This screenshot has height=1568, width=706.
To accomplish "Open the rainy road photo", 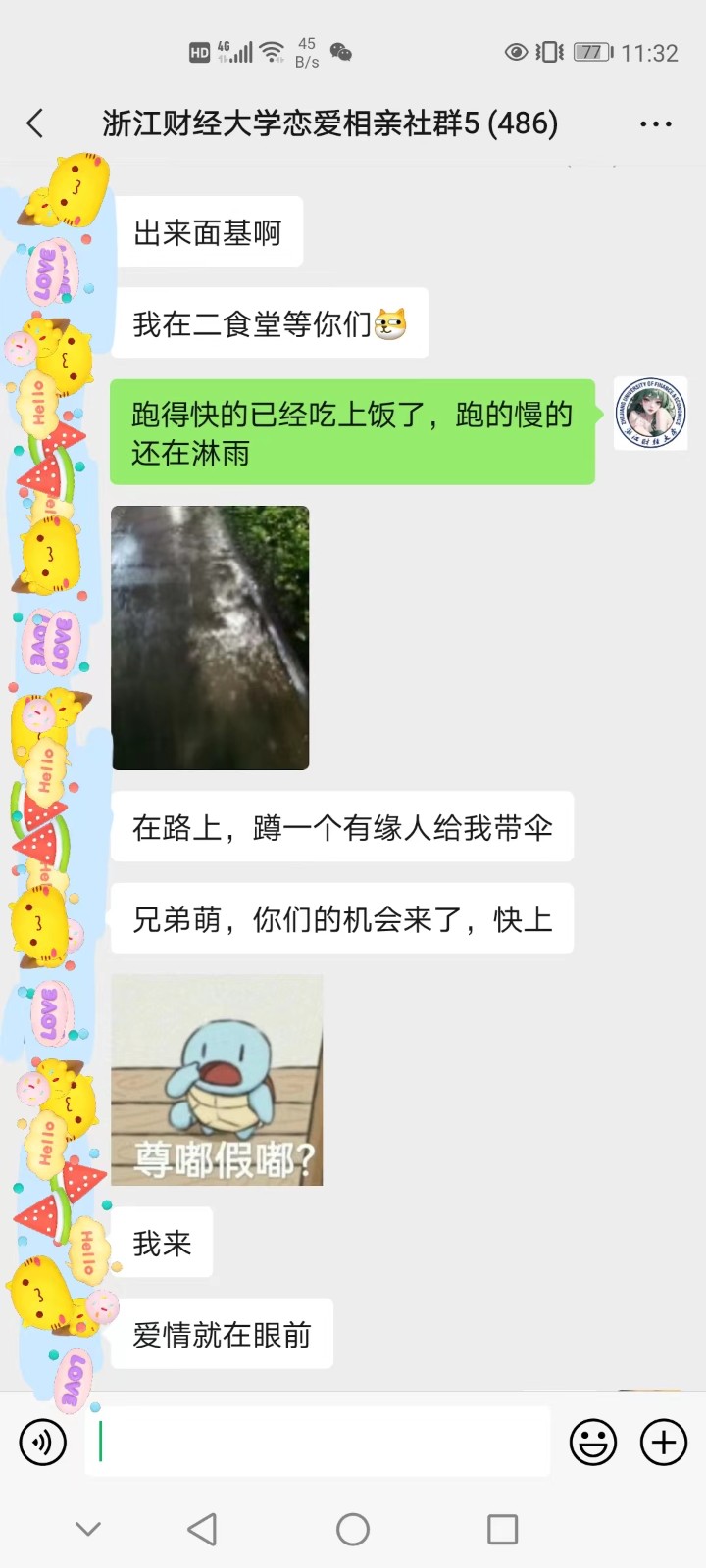I will pyautogui.click(x=210, y=637).
